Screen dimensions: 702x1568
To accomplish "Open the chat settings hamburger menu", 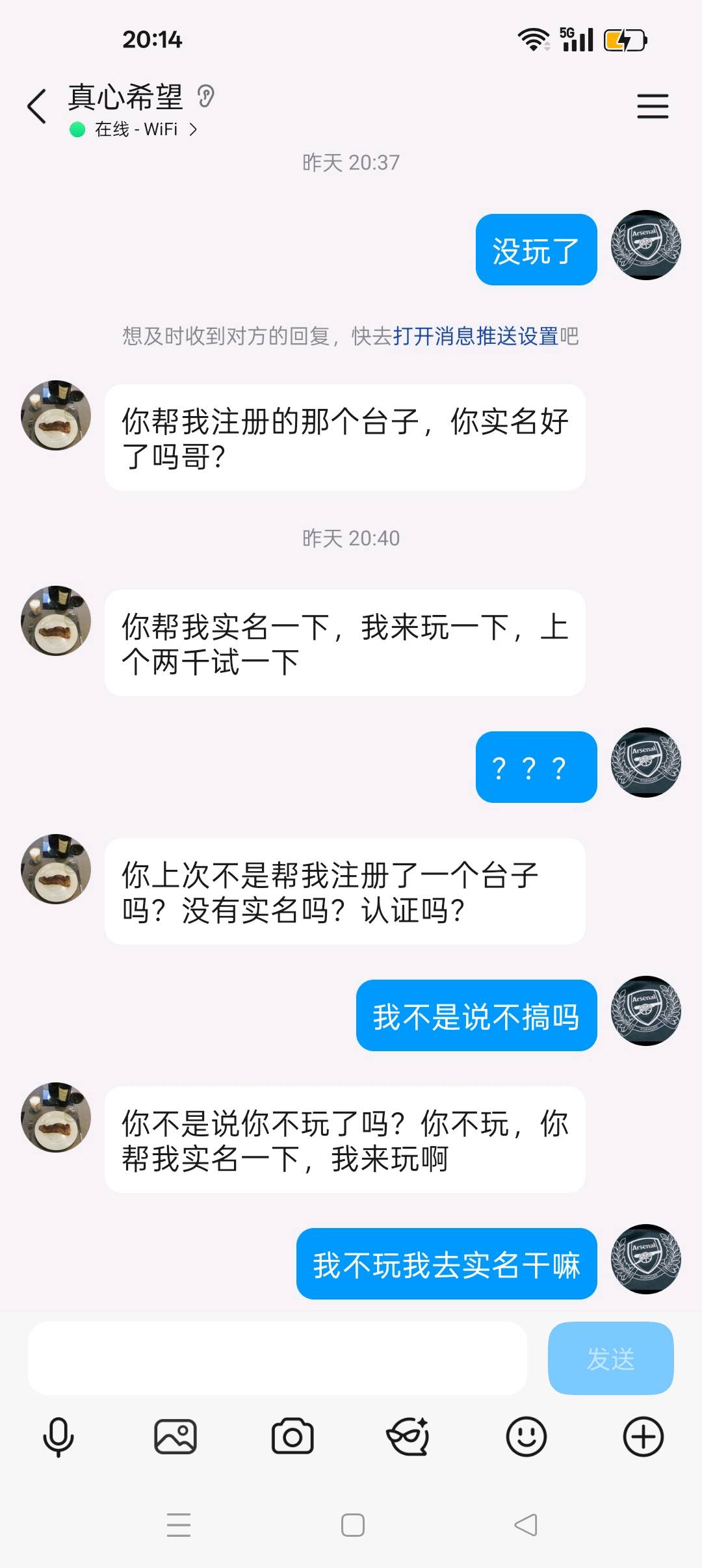I will [653, 105].
